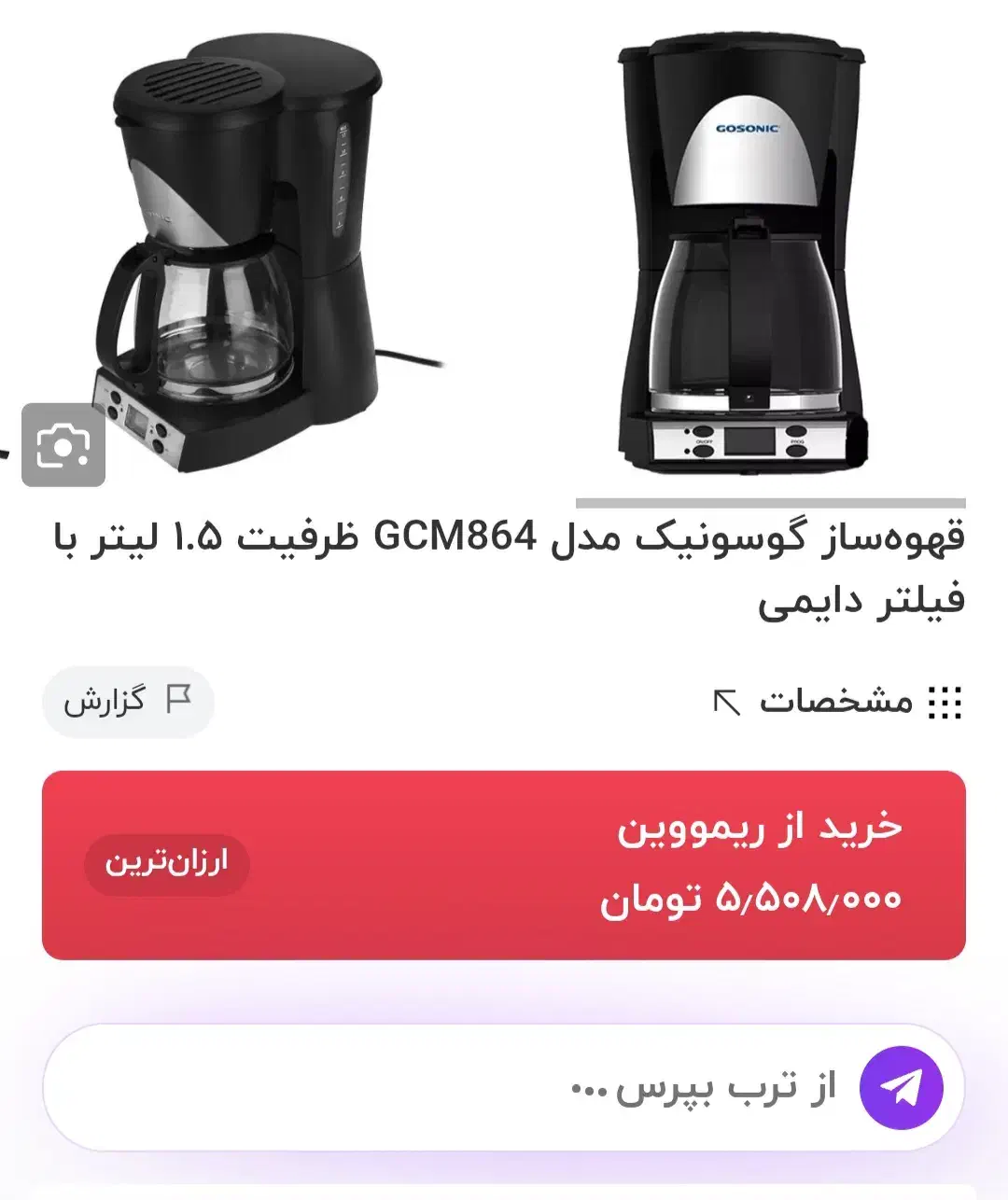Click the grid icon beside مشخصات
1008x1200 pixels.
tap(945, 702)
